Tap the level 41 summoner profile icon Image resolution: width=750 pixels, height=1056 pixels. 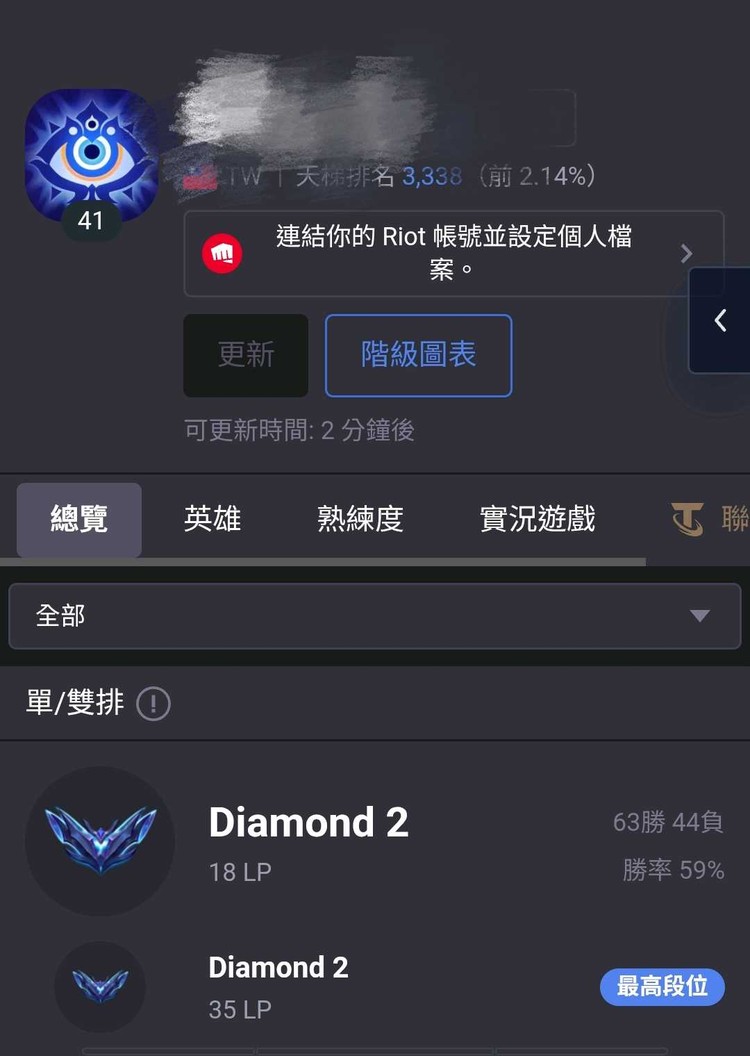[x=91, y=157]
